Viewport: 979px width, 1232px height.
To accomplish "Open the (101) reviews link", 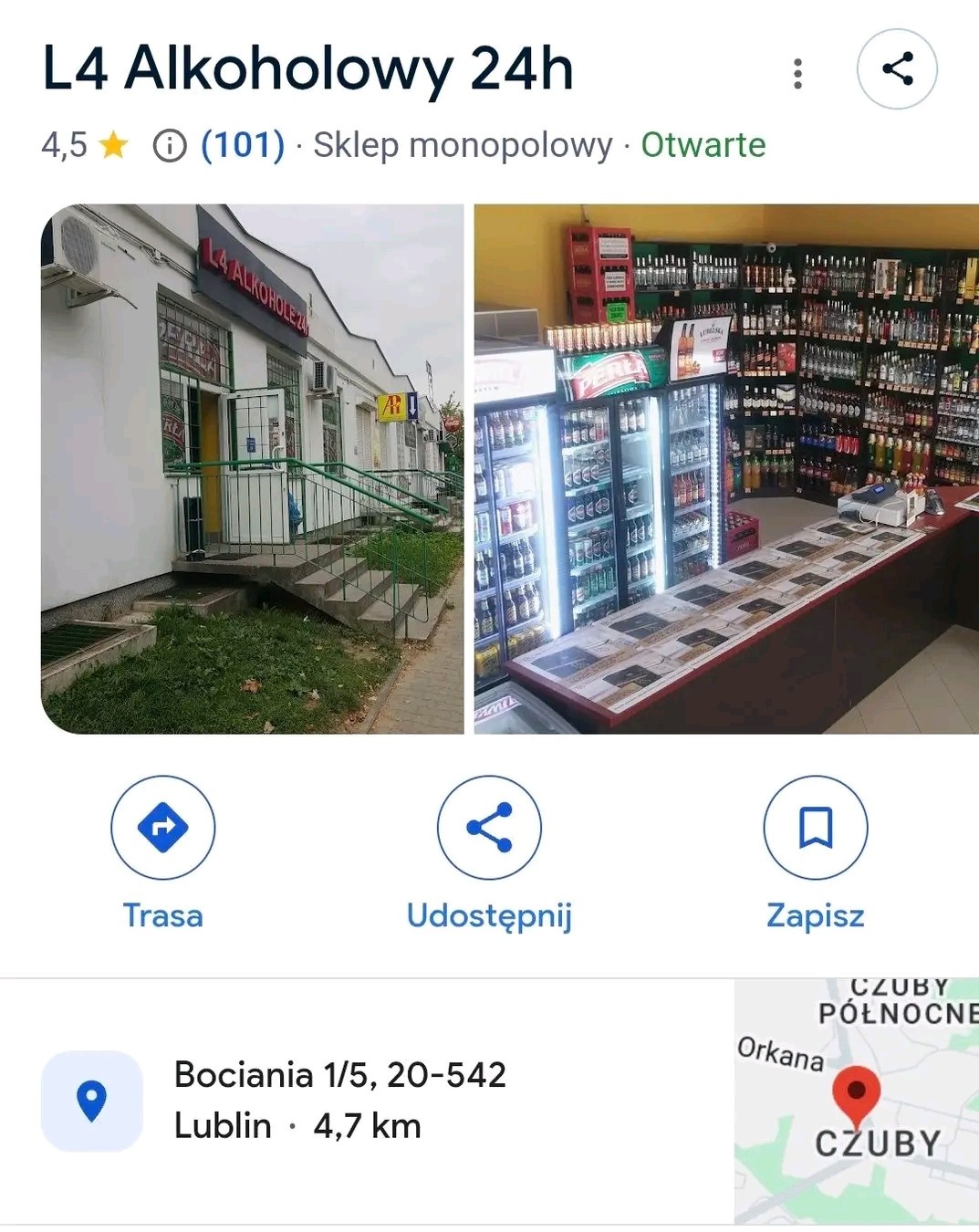I will [x=239, y=144].
